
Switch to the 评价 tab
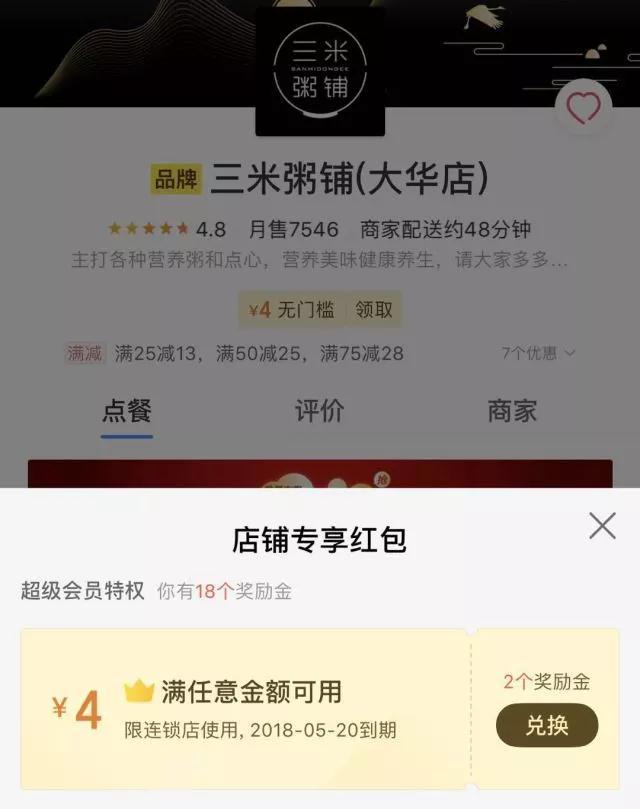319,410
